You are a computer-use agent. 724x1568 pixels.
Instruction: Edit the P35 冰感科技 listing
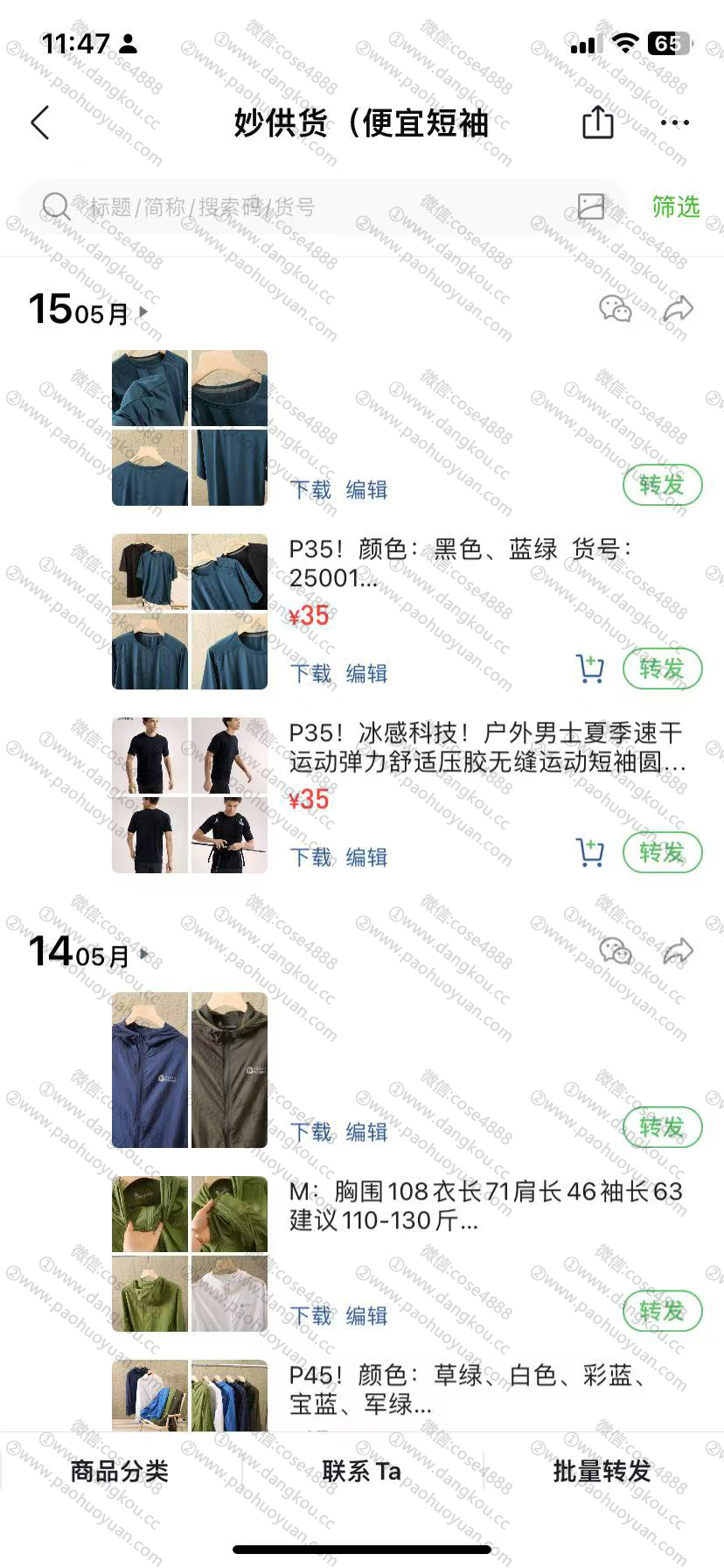coord(366,857)
